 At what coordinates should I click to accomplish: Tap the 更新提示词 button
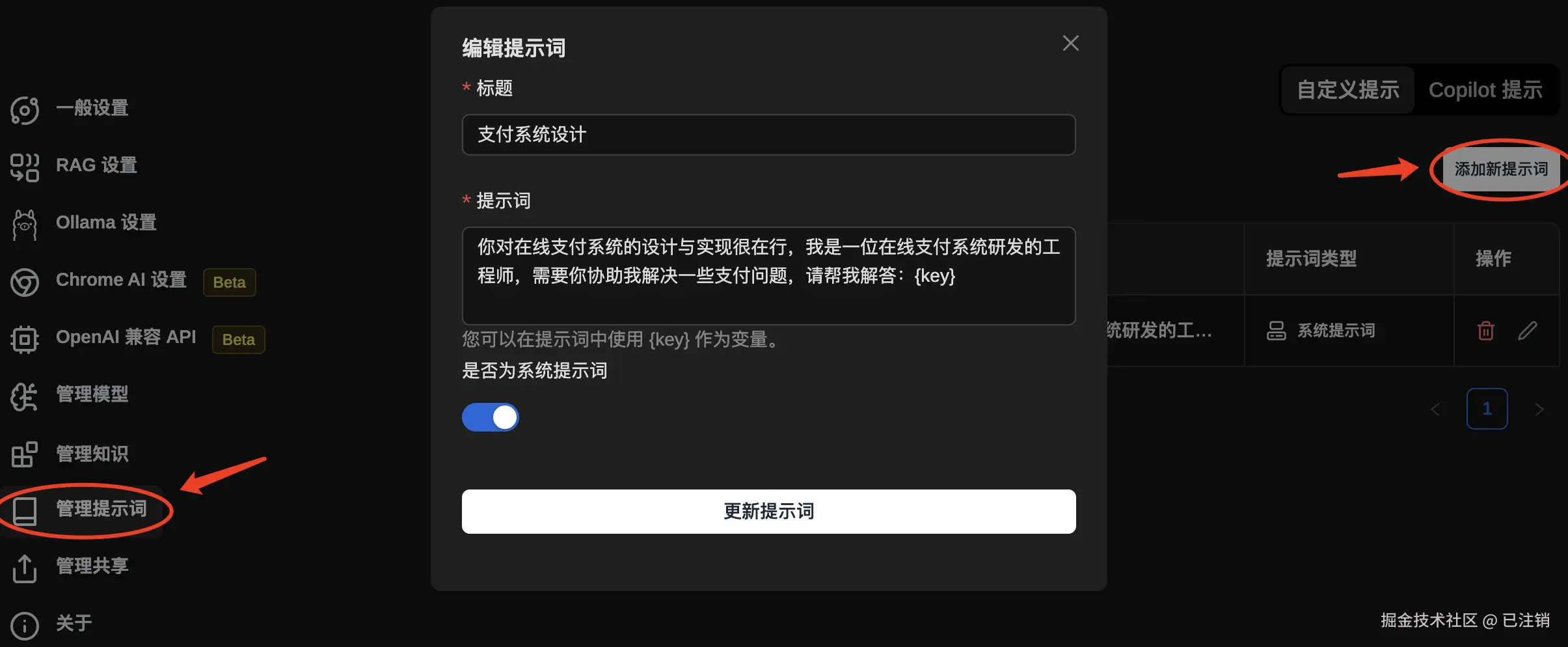[768, 512]
